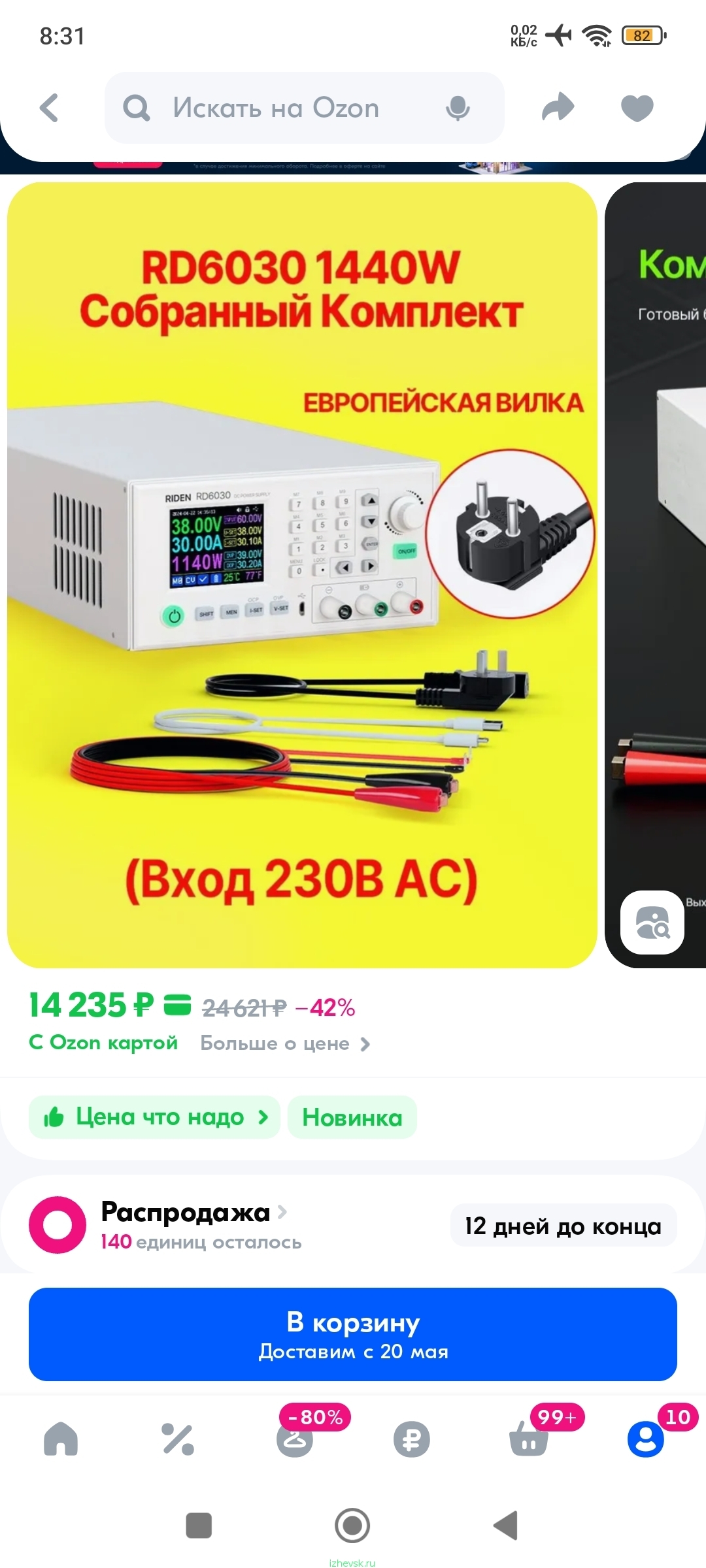Open the ruble finance tab
The width and height of the screenshot is (706, 1568).
coord(412,1439)
